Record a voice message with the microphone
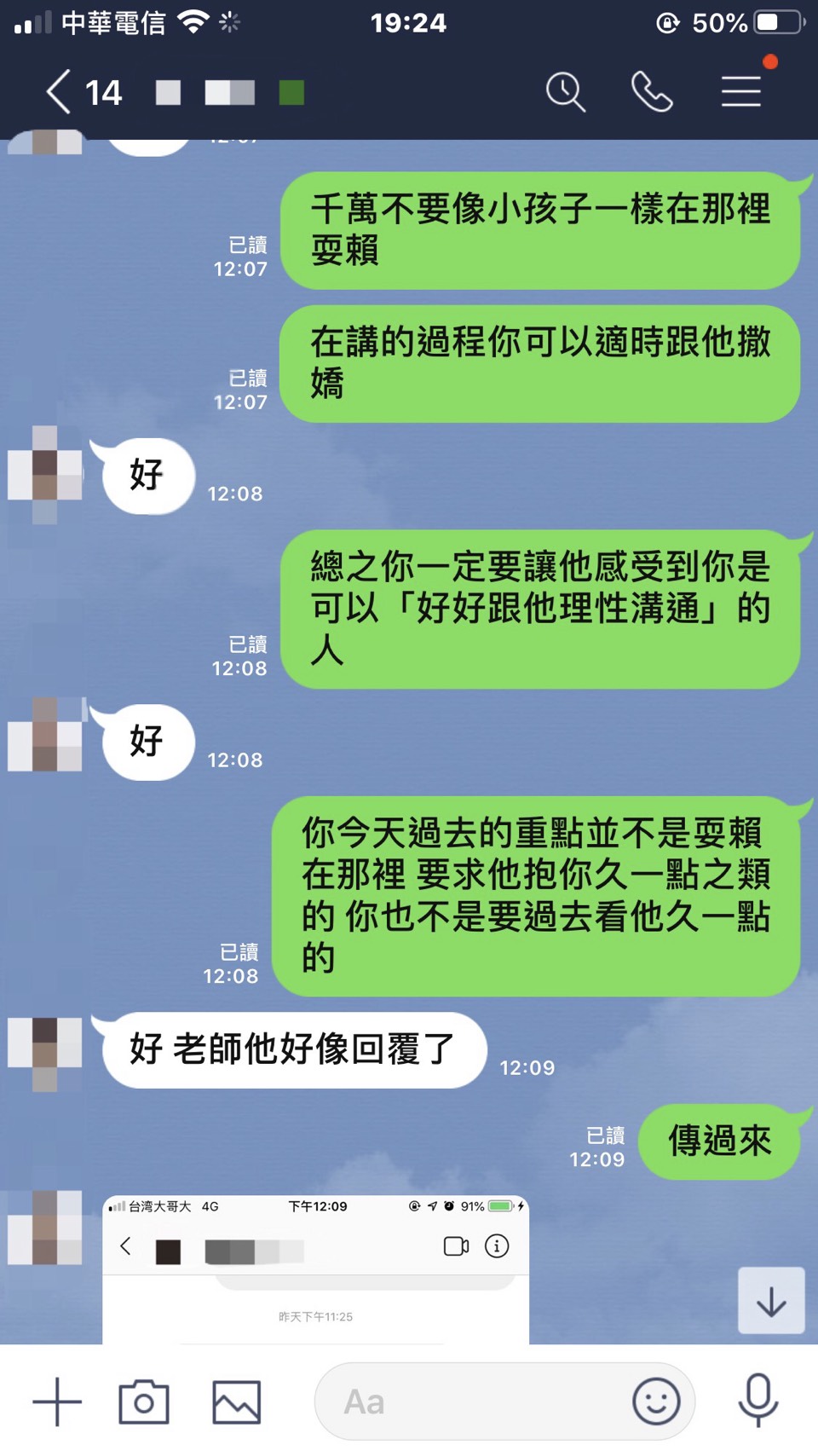818x1456 pixels. click(758, 1401)
